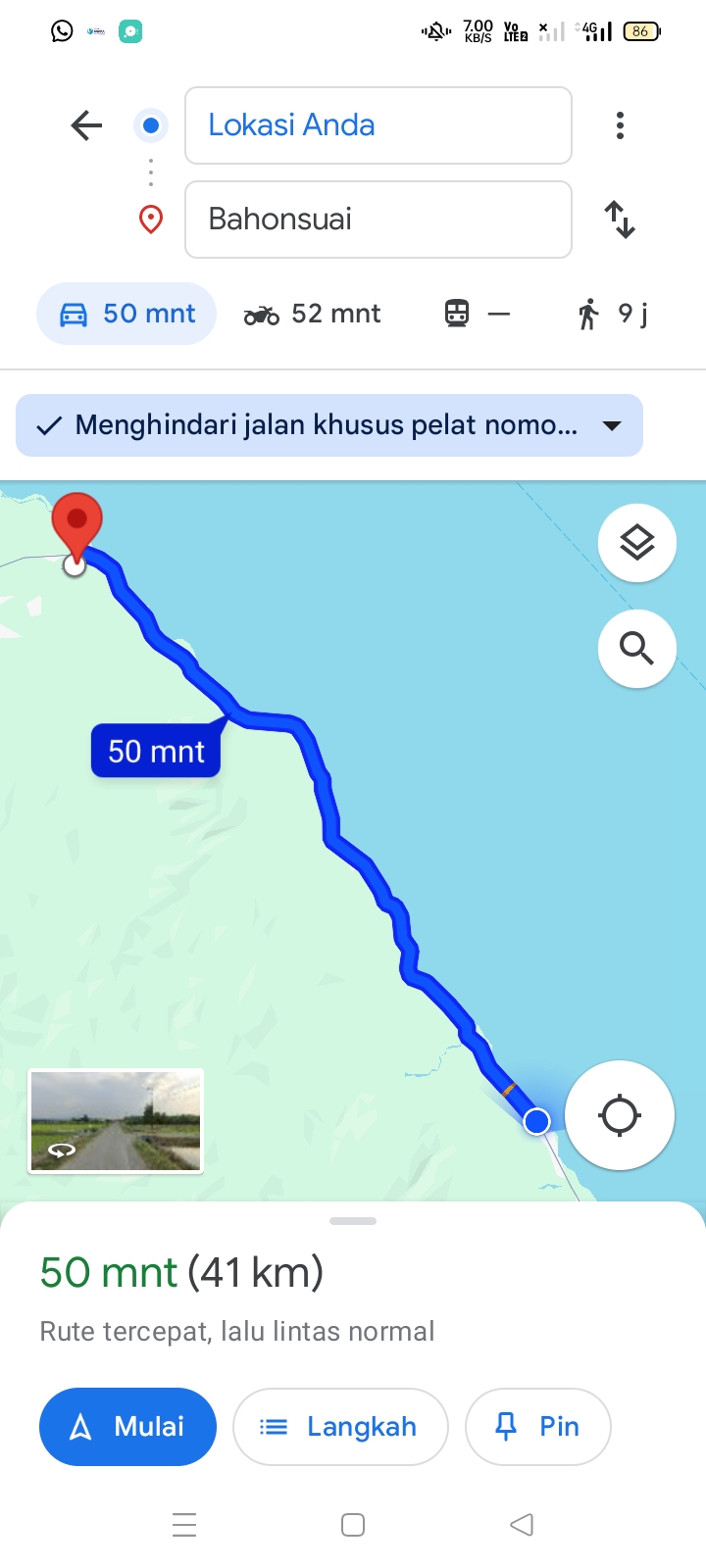Tap the system home button
The width and height of the screenshot is (706, 1568).
click(x=353, y=1525)
